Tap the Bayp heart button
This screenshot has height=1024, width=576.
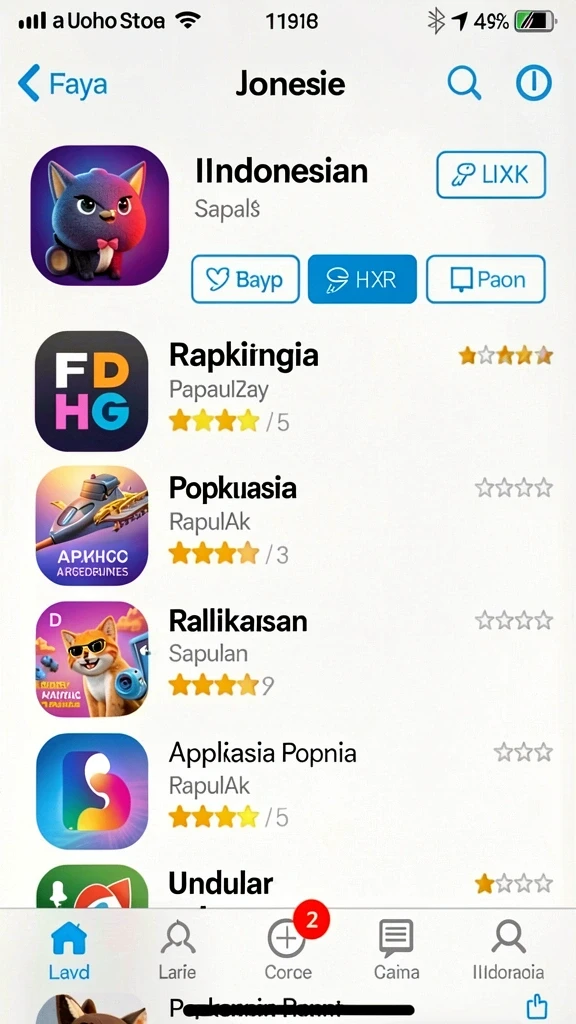coord(246,280)
